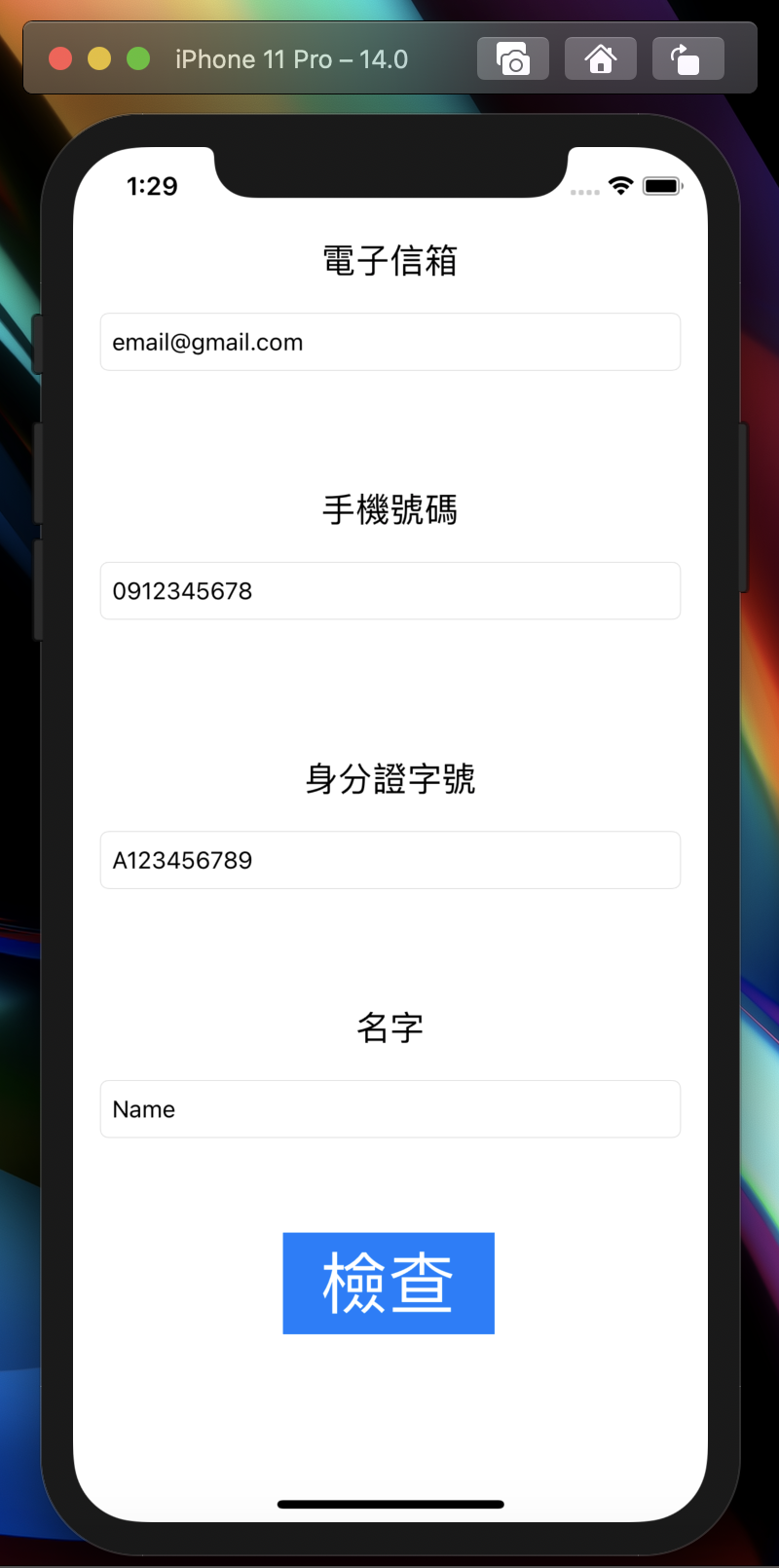Tap the Name input field

click(x=389, y=1109)
